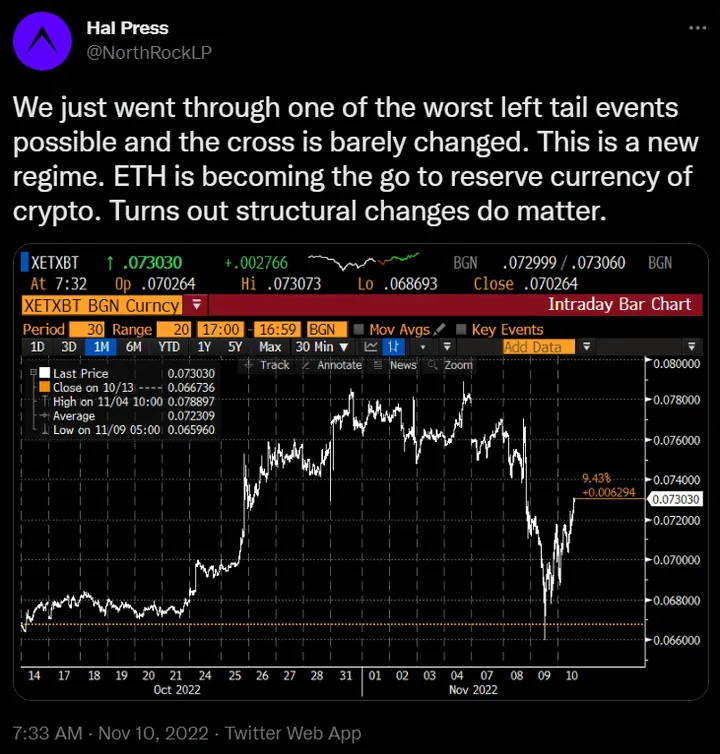This screenshot has height=754, width=720.
Task: Open the @NorthRockLP handle link
Action: [x=149, y=51]
